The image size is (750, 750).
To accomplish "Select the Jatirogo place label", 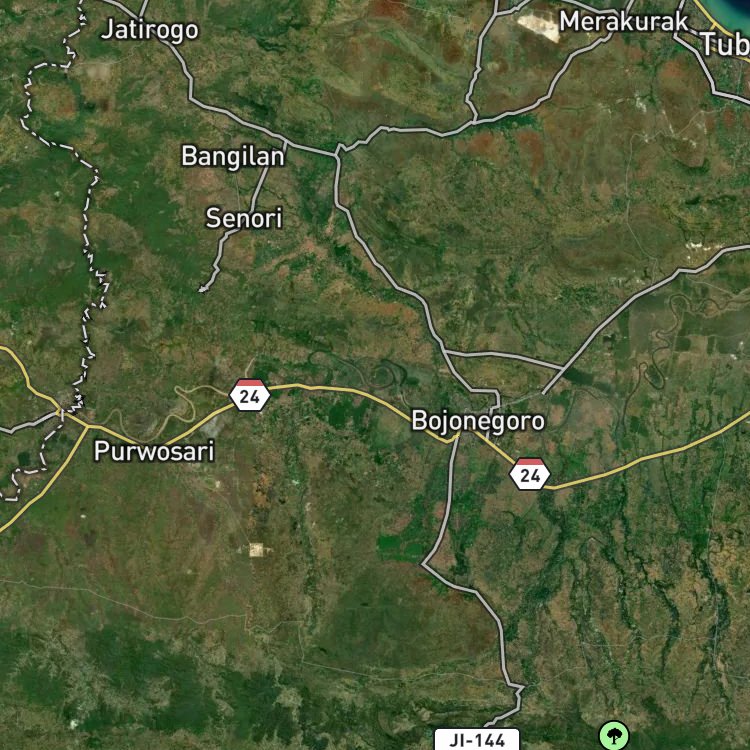I will coord(150,31).
